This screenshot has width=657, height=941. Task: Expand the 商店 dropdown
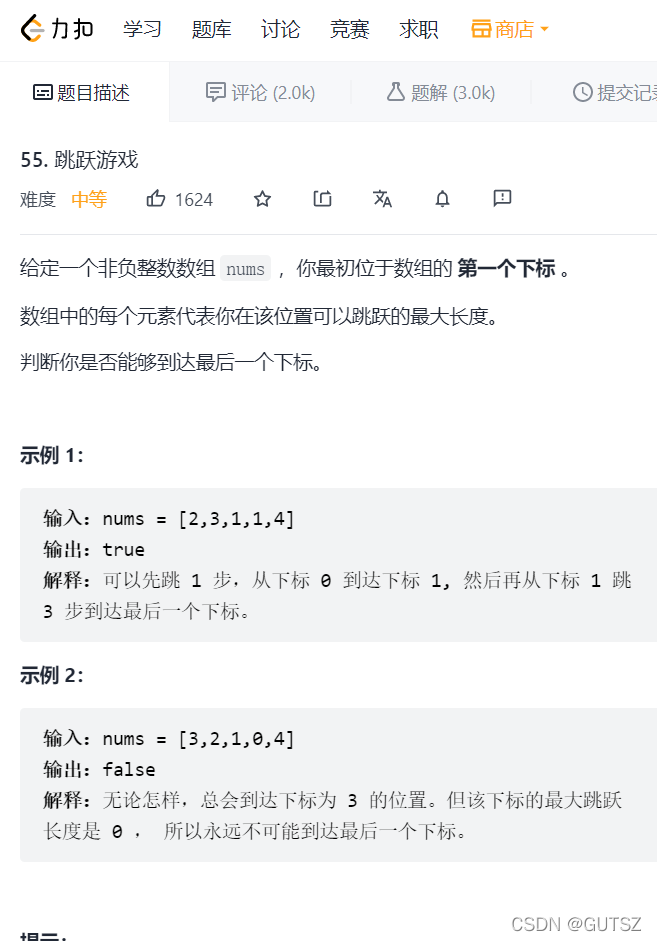point(510,30)
